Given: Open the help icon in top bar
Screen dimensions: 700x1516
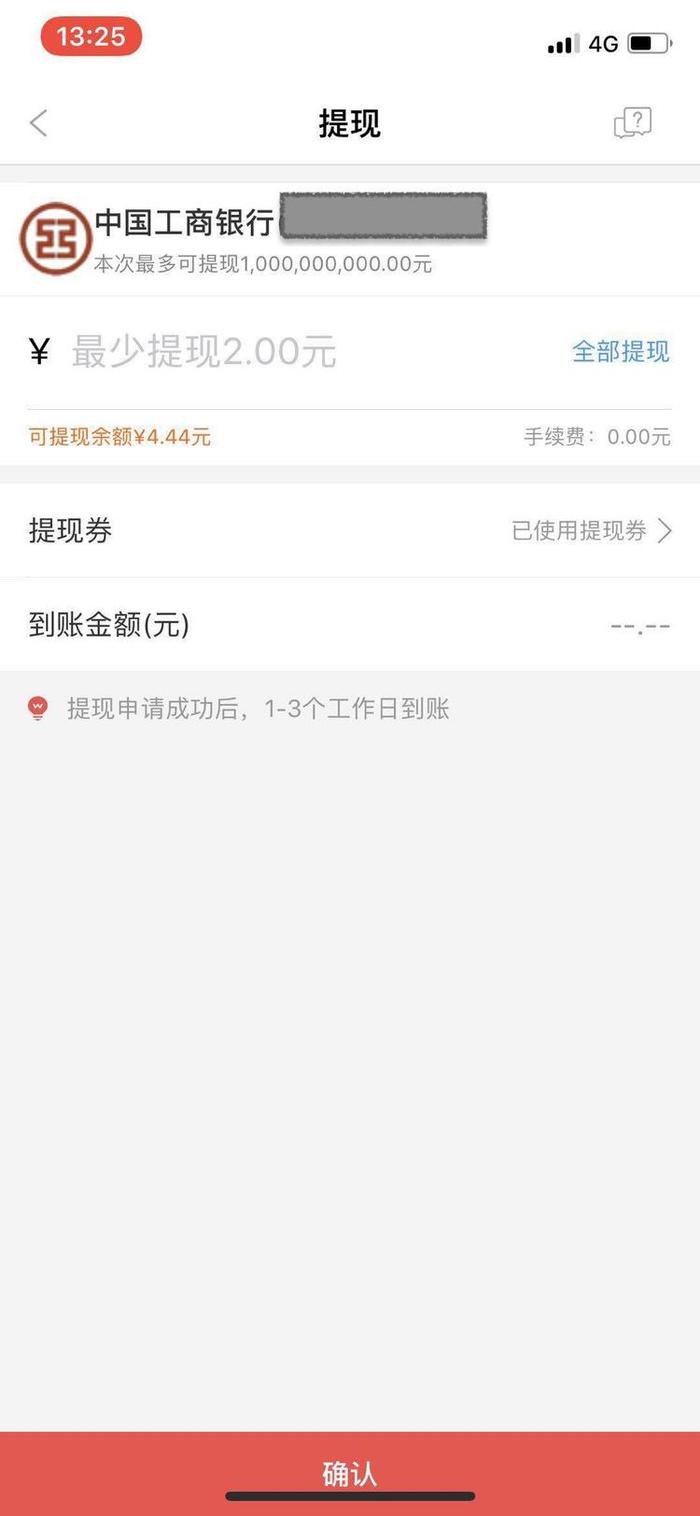Looking at the screenshot, I should tap(632, 123).
